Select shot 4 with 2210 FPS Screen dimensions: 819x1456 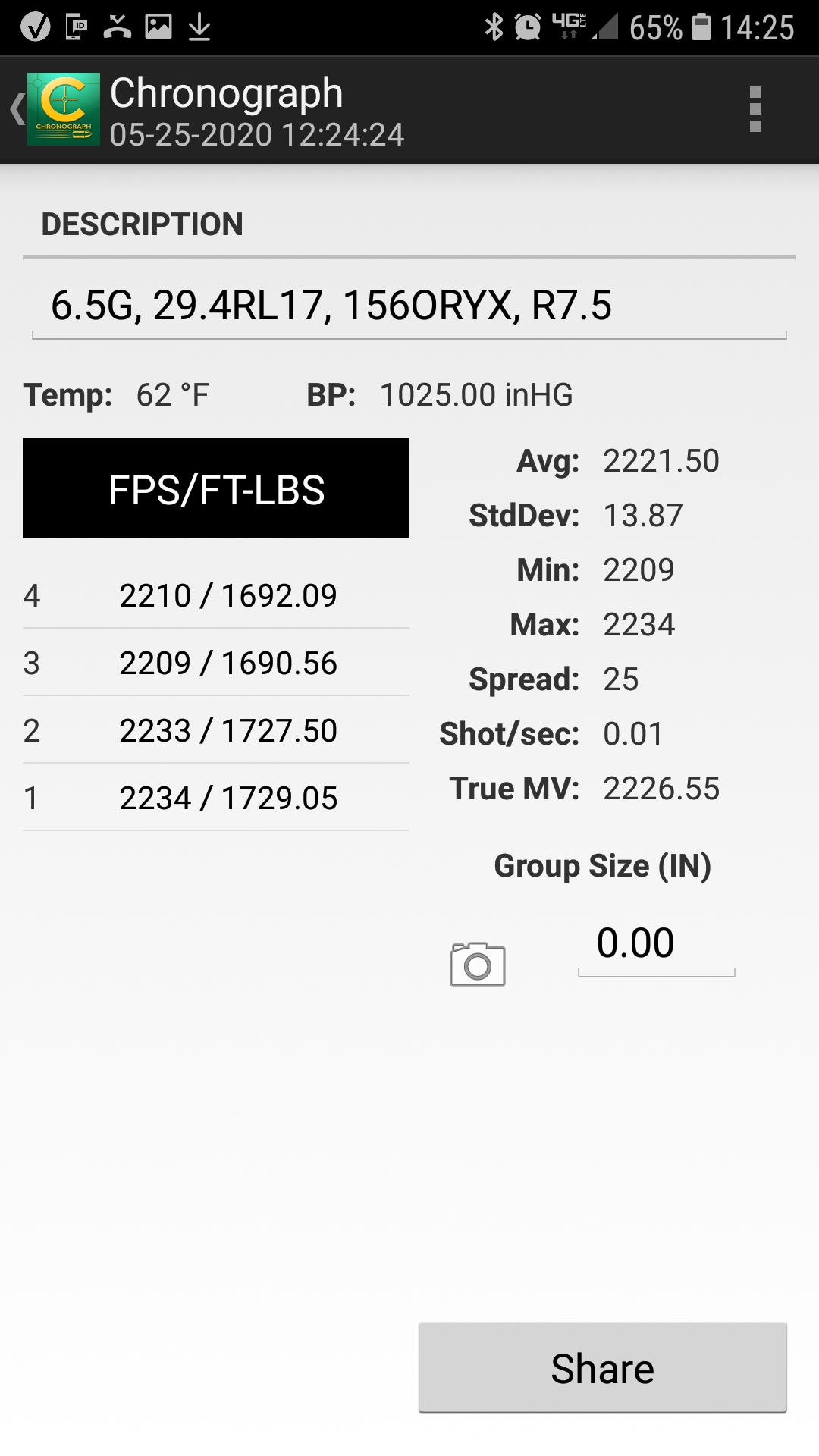[216, 595]
